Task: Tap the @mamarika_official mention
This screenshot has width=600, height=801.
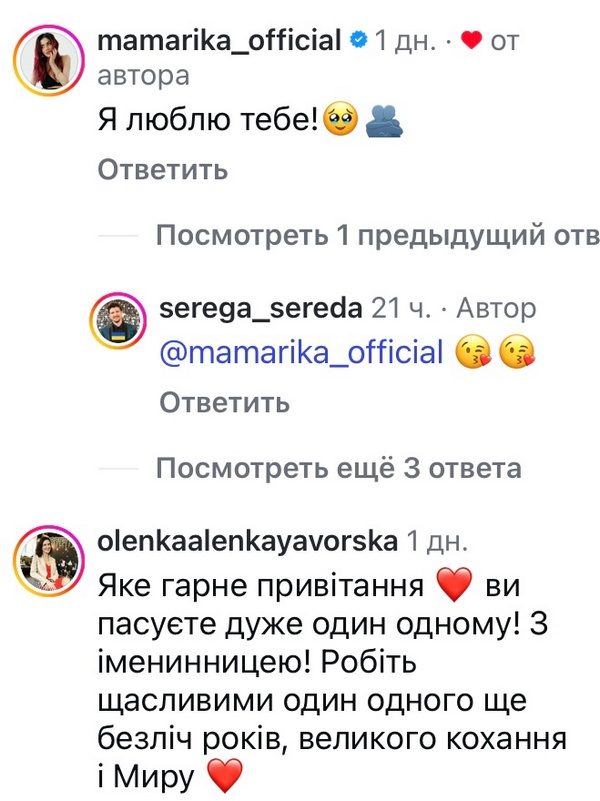Action: click(301, 352)
